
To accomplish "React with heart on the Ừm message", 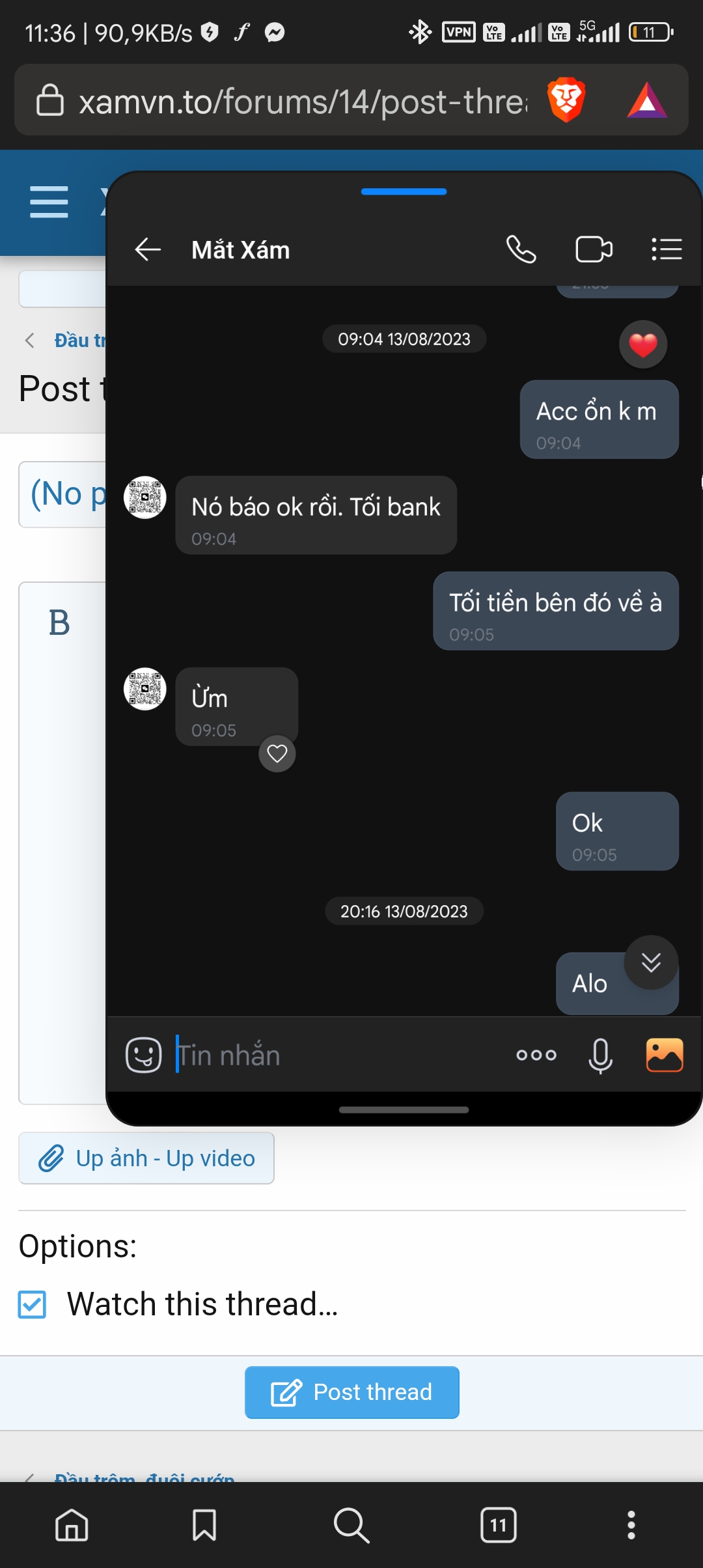I will (277, 753).
